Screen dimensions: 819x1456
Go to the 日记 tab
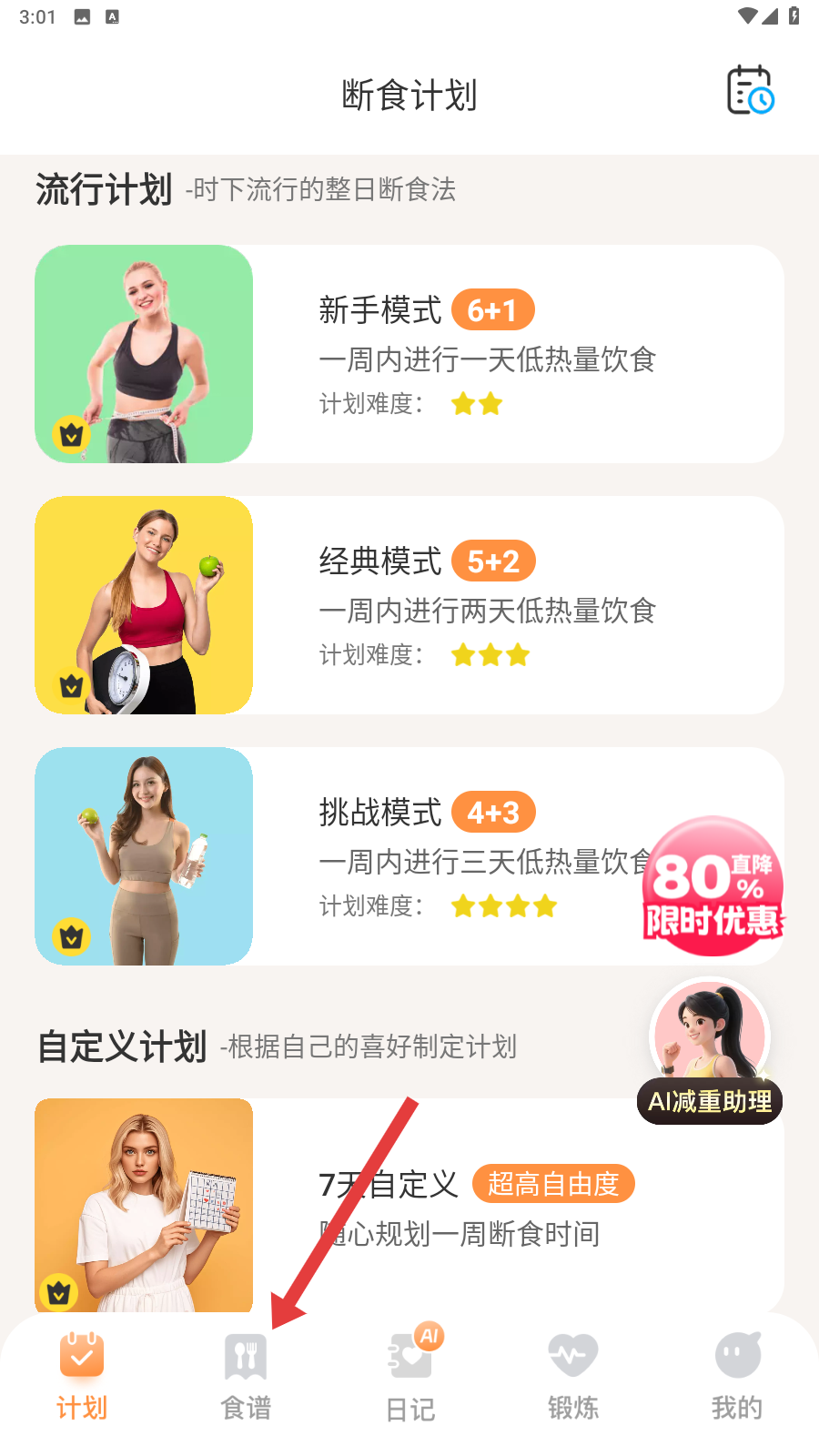point(410,1376)
